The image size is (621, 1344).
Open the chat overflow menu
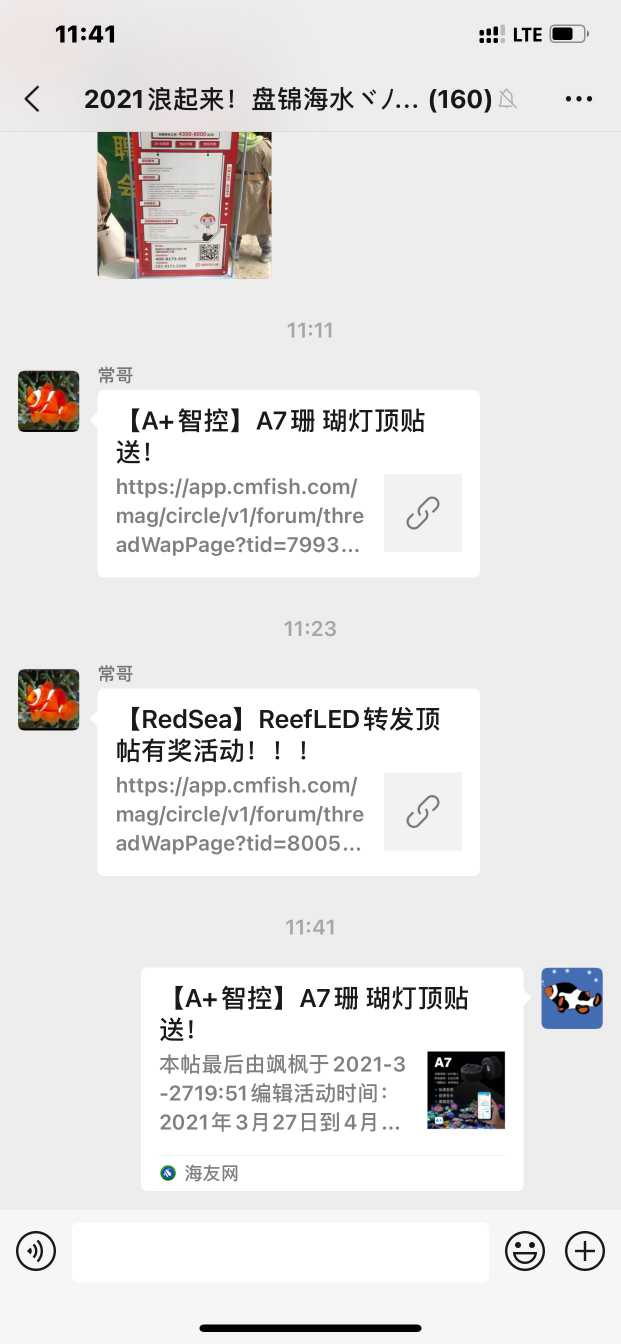579,99
